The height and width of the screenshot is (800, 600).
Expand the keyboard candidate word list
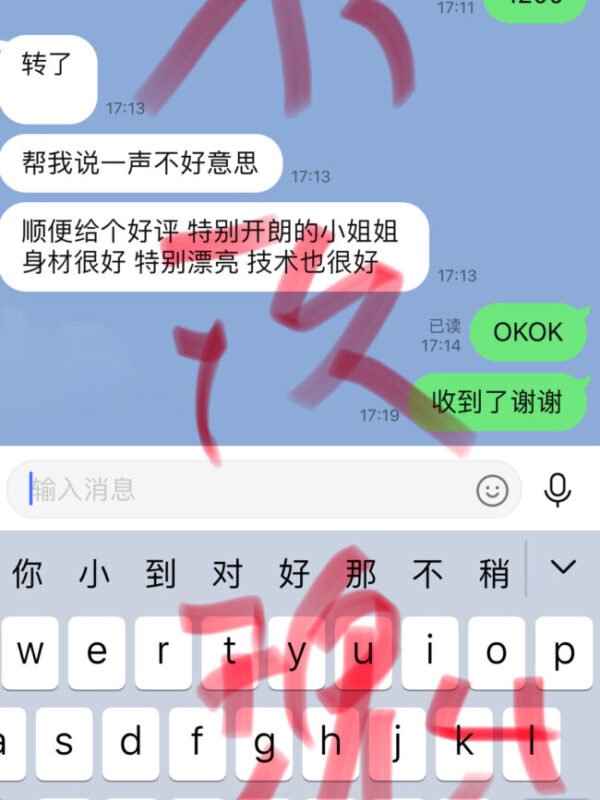coord(564,568)
